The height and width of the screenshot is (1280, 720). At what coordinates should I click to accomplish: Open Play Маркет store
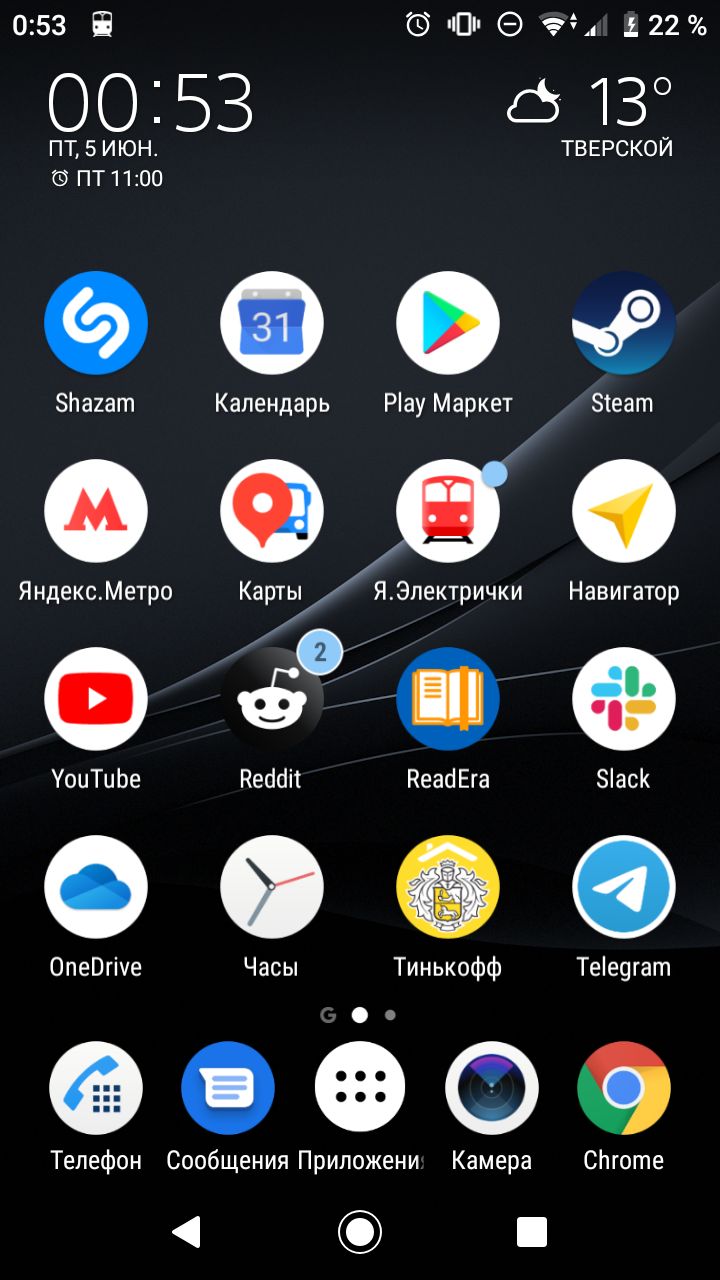(x=448, y=323)
